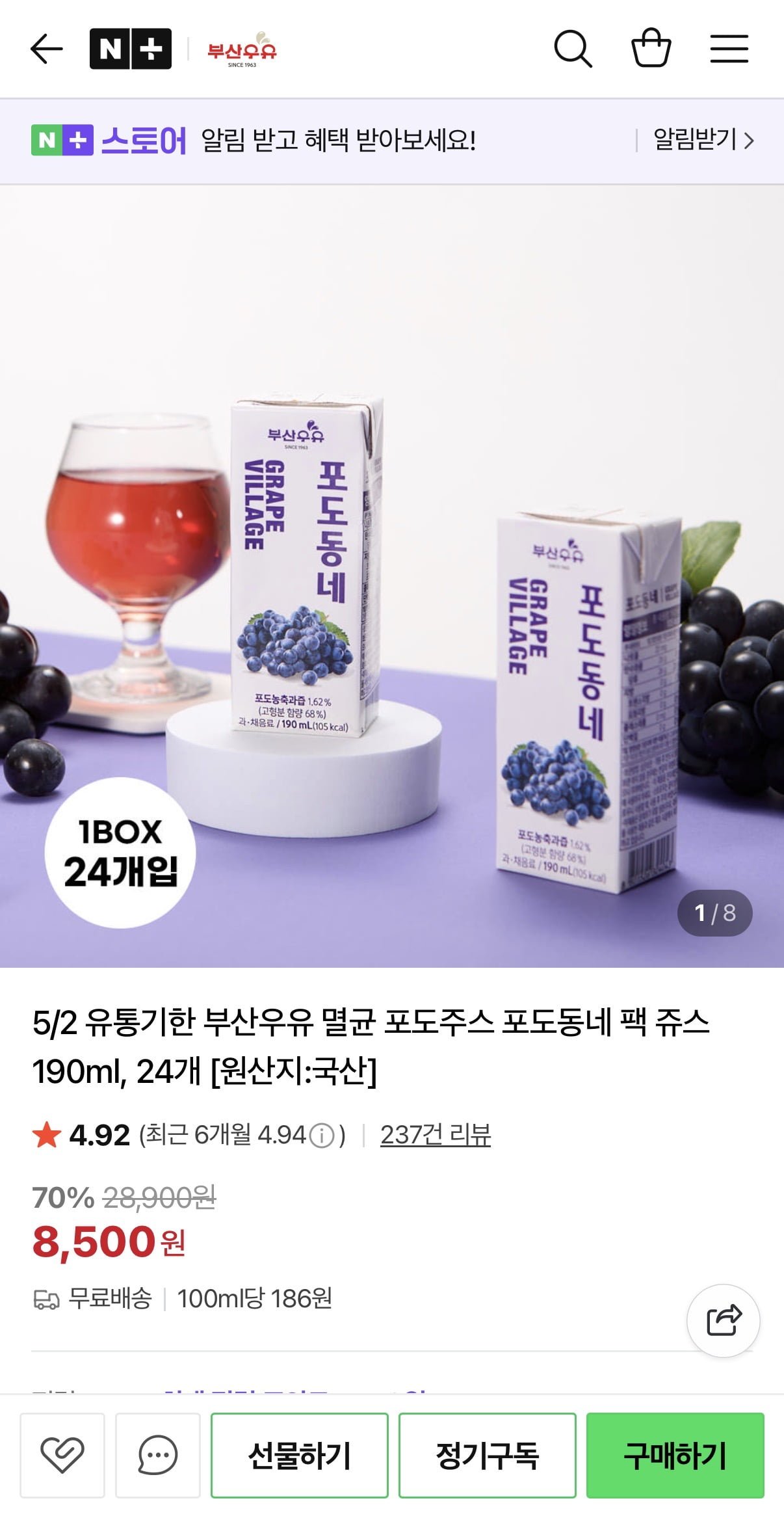Open the shopping basket
784x1518 pixels.
(x=651, y=49)
